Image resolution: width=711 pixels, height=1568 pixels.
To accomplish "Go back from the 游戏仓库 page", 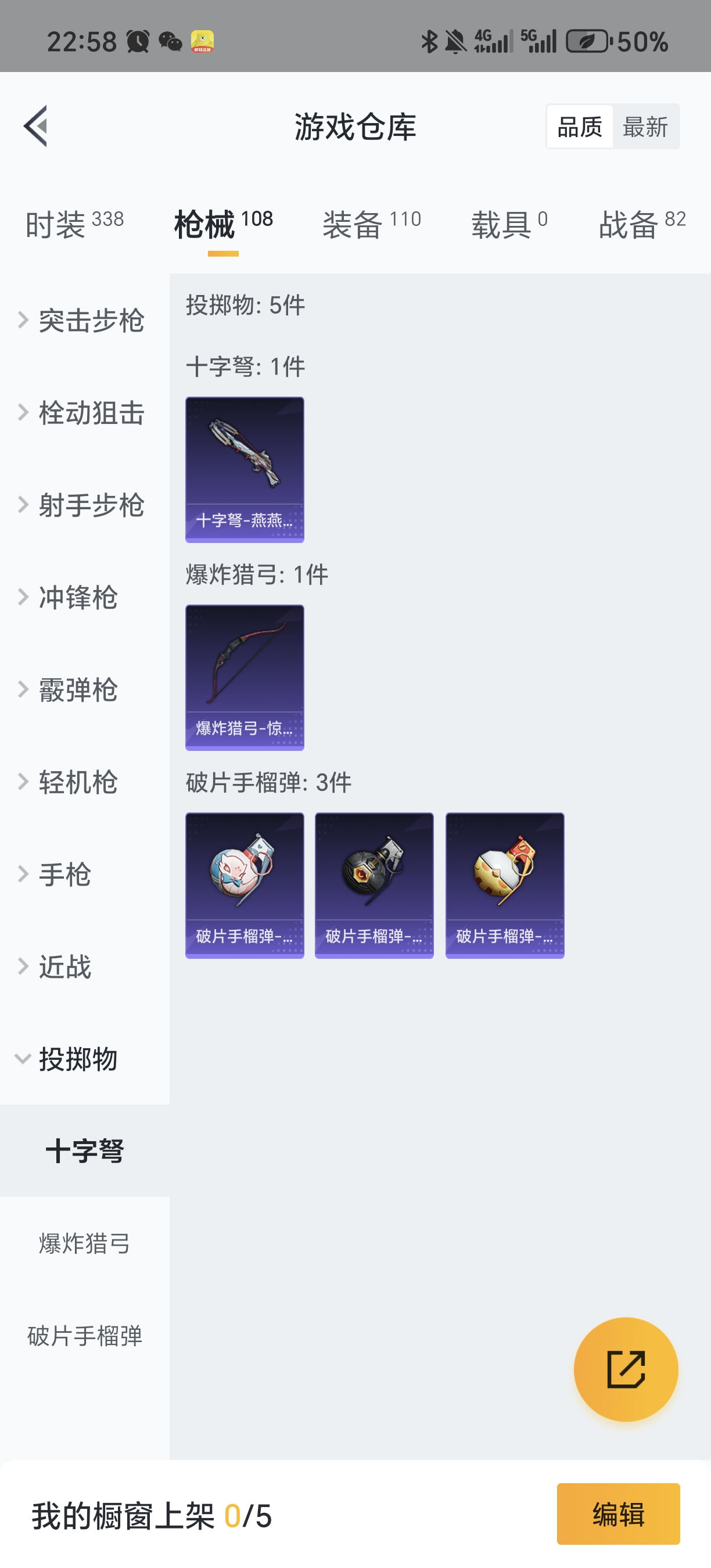I will click(35, 126).
